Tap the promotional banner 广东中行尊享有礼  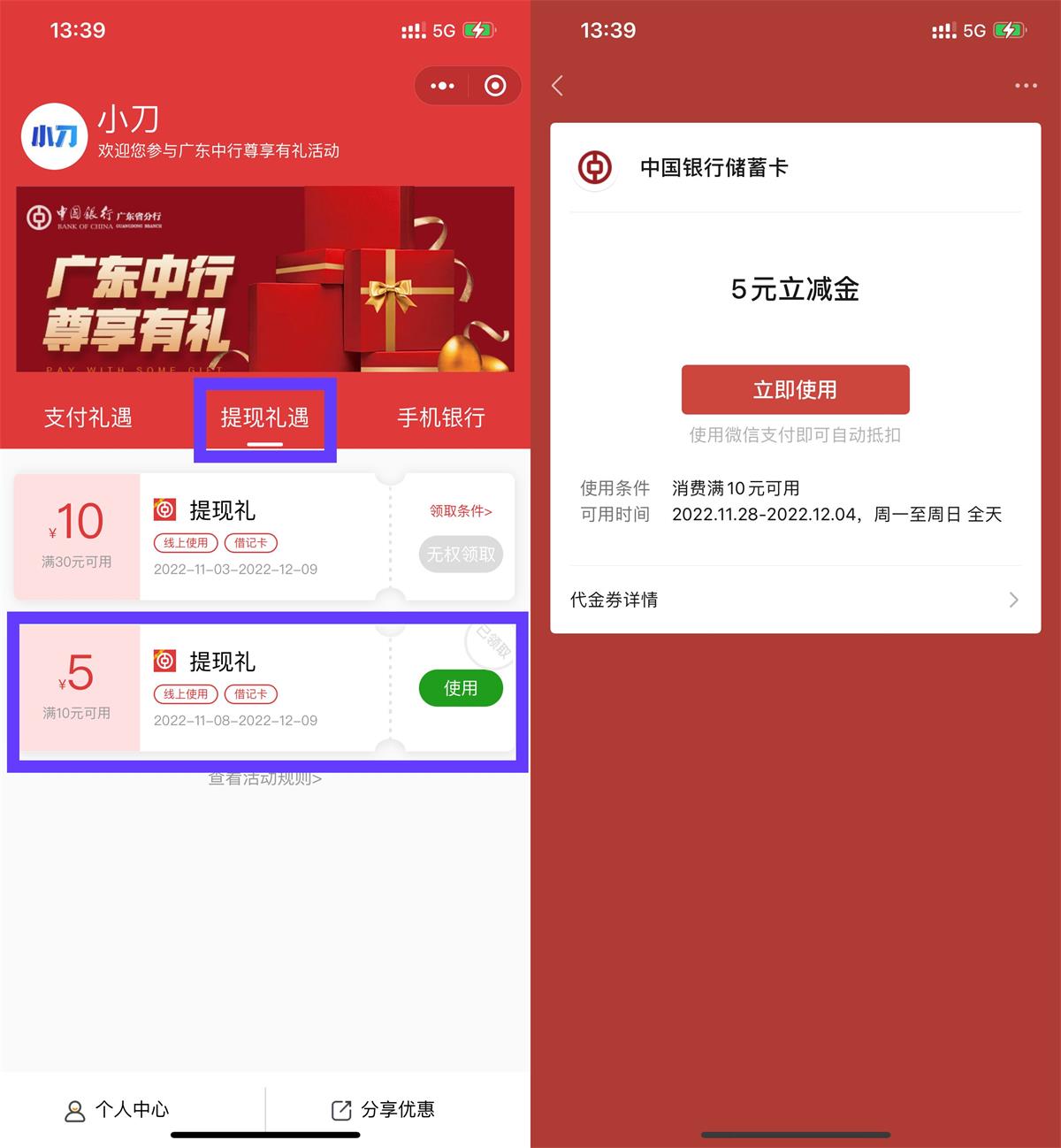click(x=264, y=280)
